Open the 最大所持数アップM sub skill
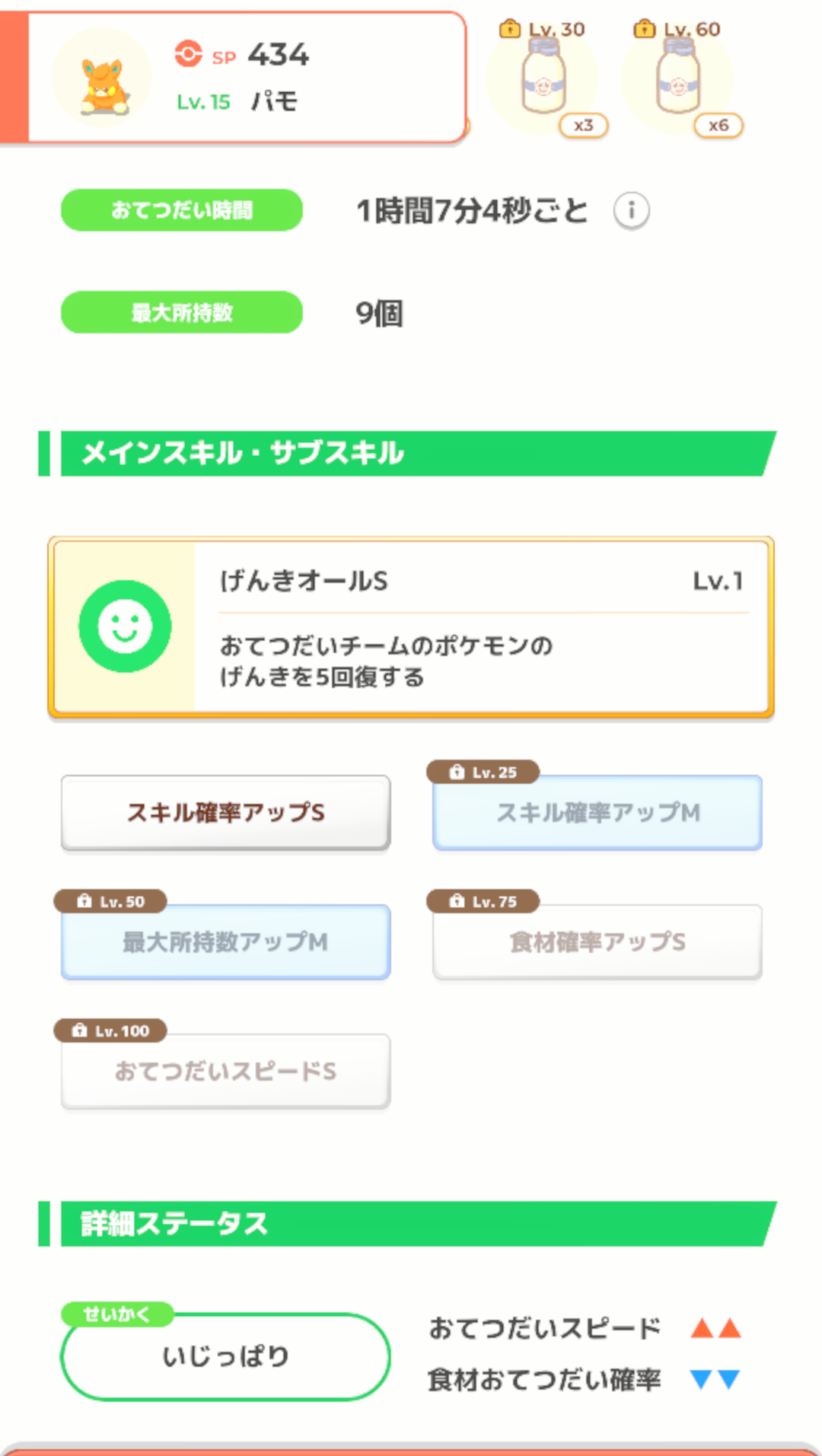822x1456 pixels. [x=226, y=941]
